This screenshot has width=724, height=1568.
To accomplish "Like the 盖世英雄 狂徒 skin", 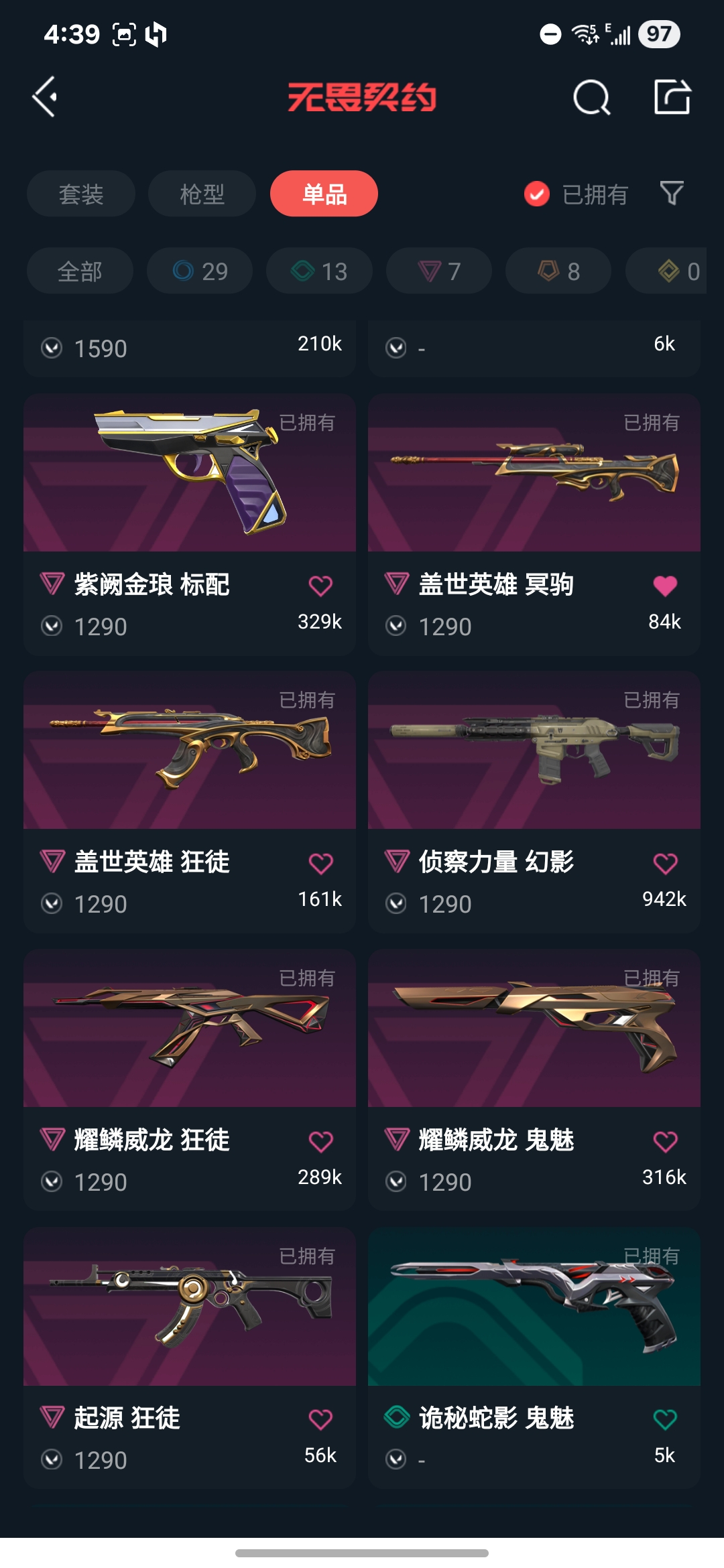I will pyautogui.click(x=320, y=864).
